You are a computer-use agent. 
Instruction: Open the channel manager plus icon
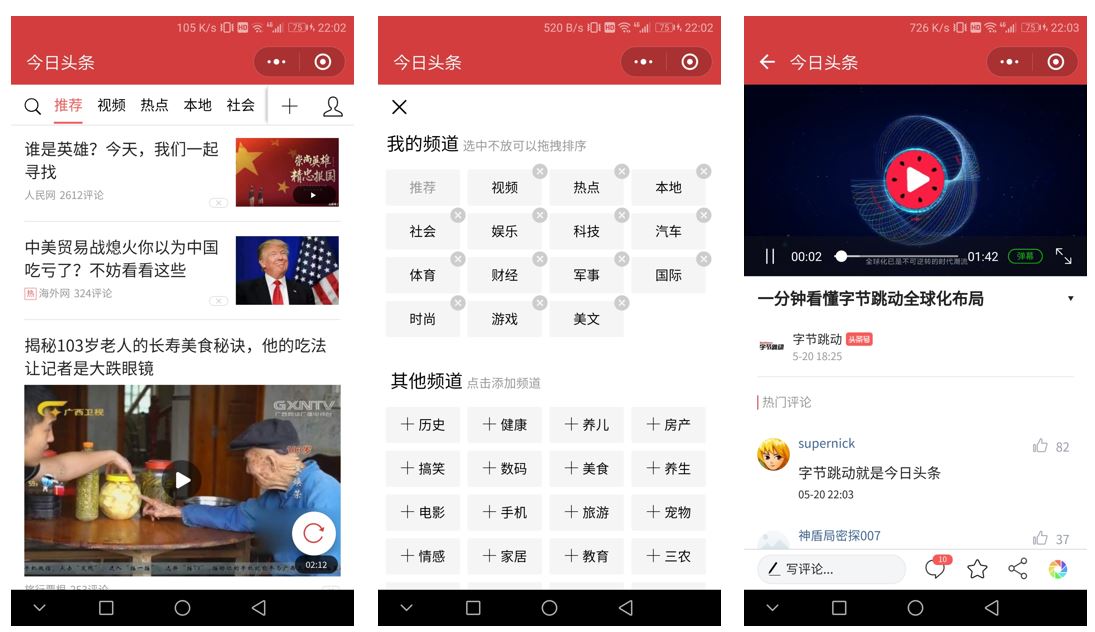tap(289, 106)
